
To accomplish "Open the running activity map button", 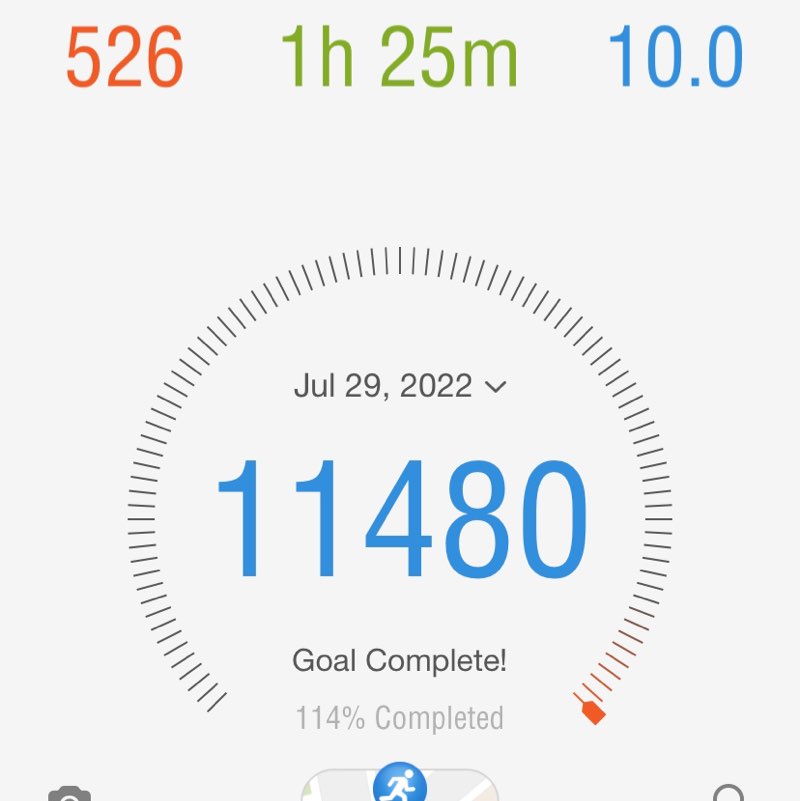I will pyautogui.click(x=400, y=786).
